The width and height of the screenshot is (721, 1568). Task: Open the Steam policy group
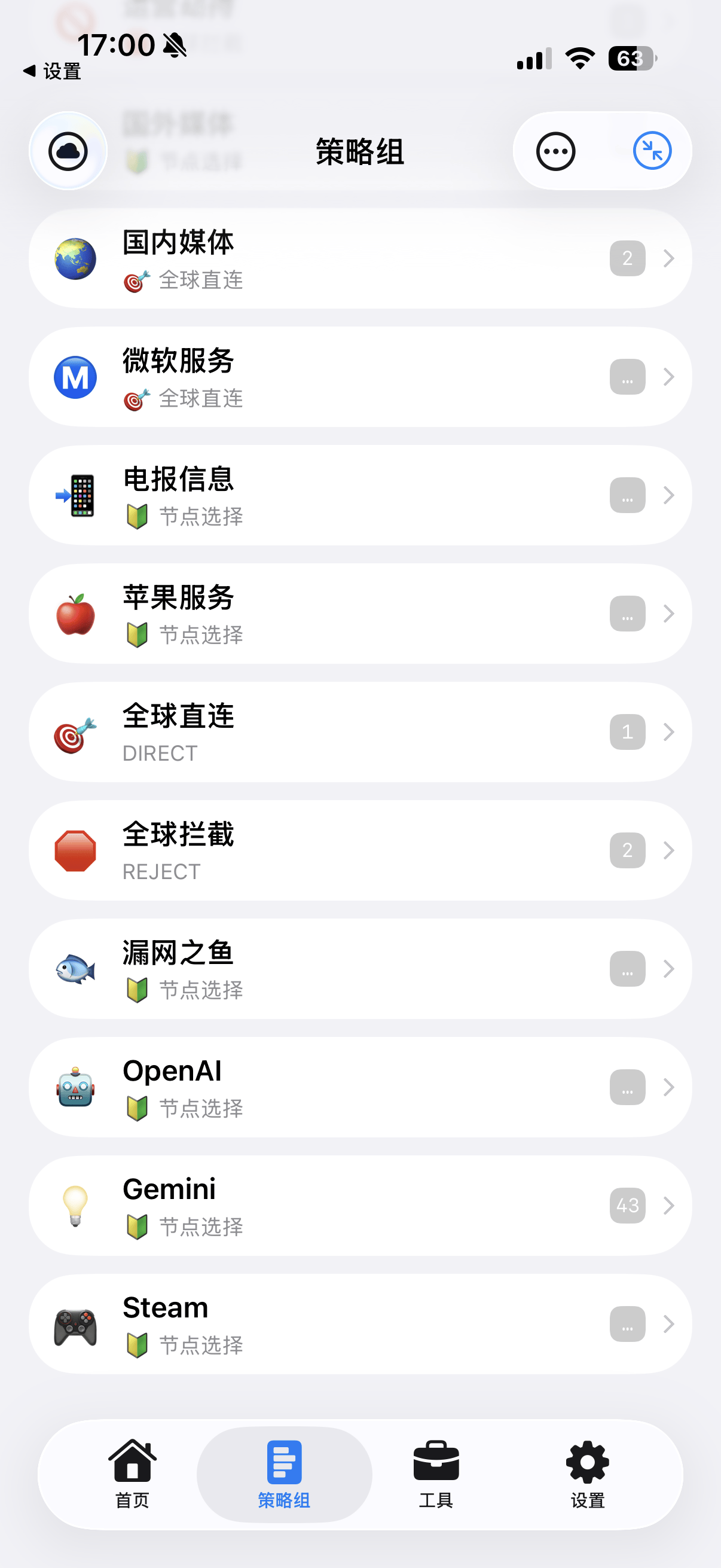tap(360, 1324)
